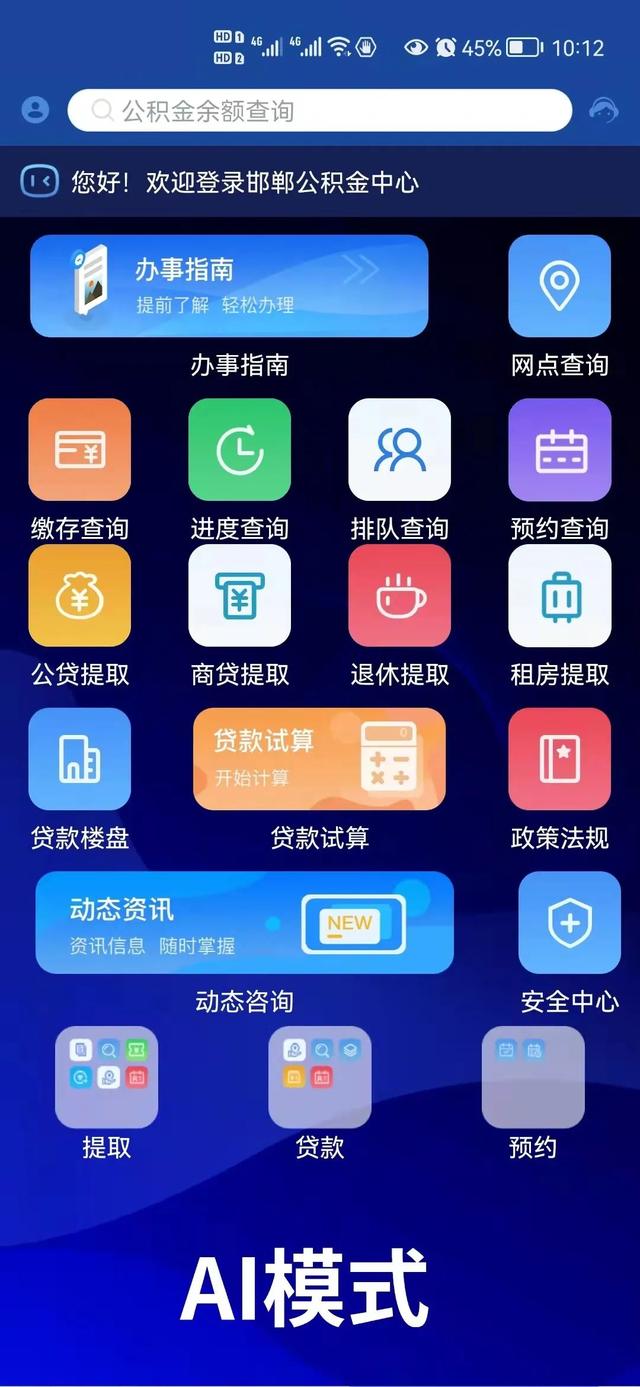This screenshot has height=1387, width=640.
Task: Expand the 提取 folder
Action: (x=106, y=1077)
